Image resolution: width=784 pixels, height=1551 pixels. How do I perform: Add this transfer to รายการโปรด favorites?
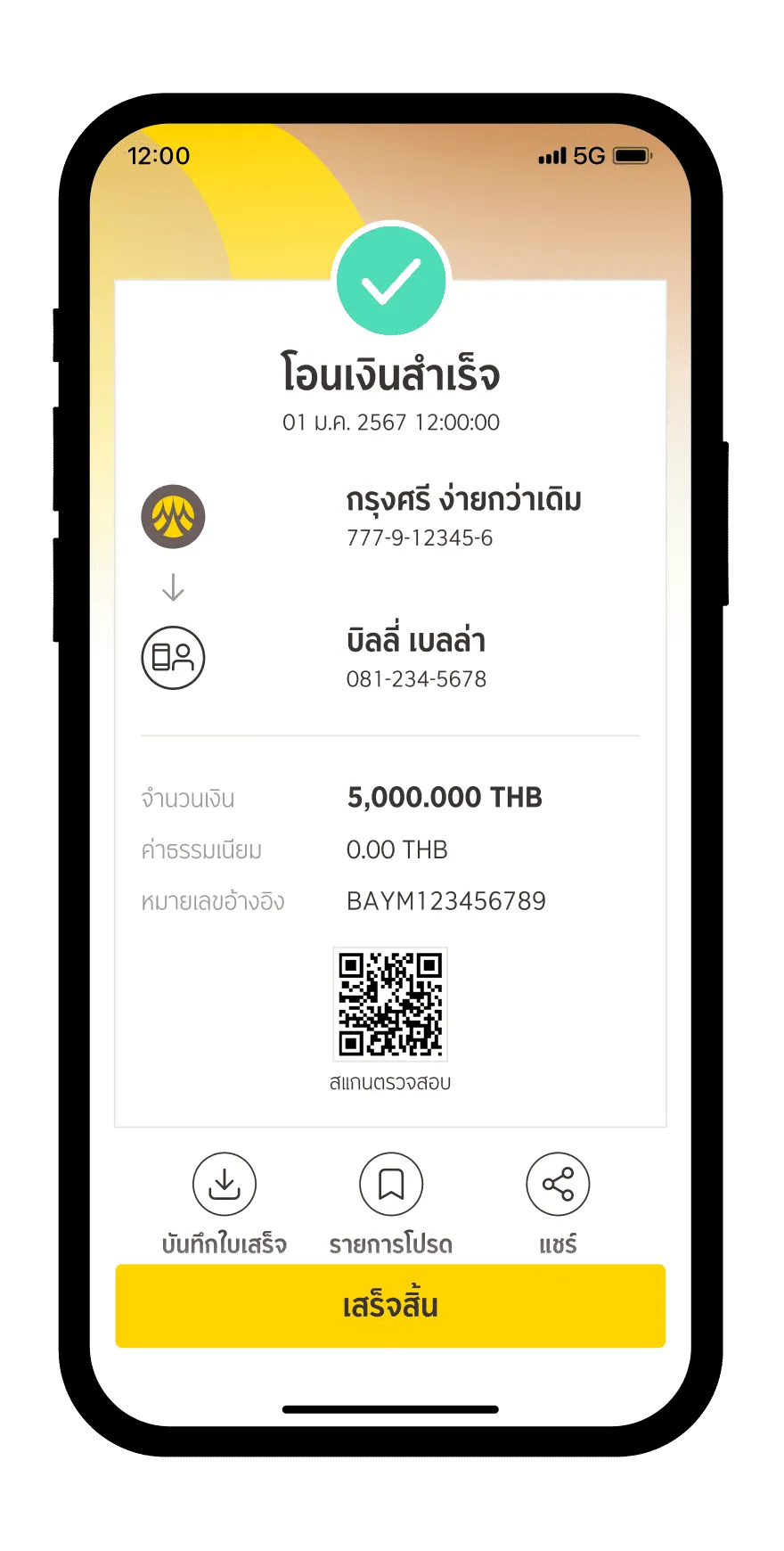(x=391, y=1185)
